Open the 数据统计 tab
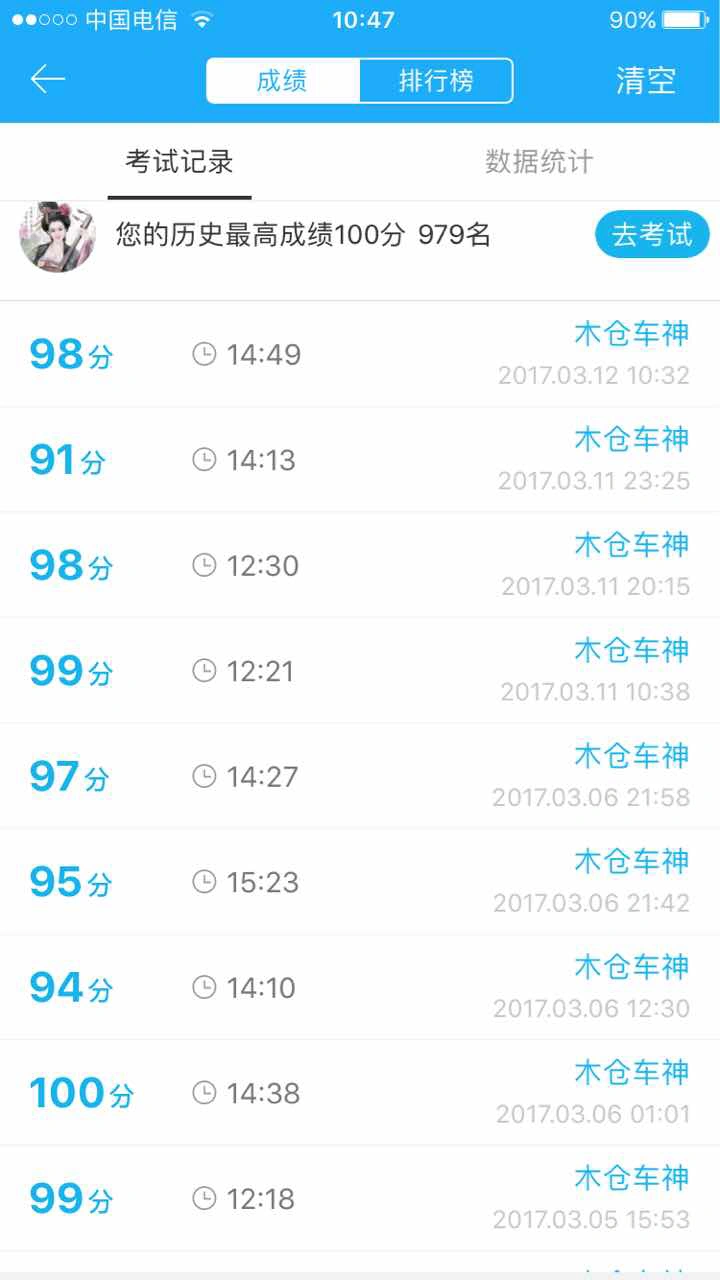The height and width of the screenshot is (1280, 720). pyautogui.click(x=539, y=162)
